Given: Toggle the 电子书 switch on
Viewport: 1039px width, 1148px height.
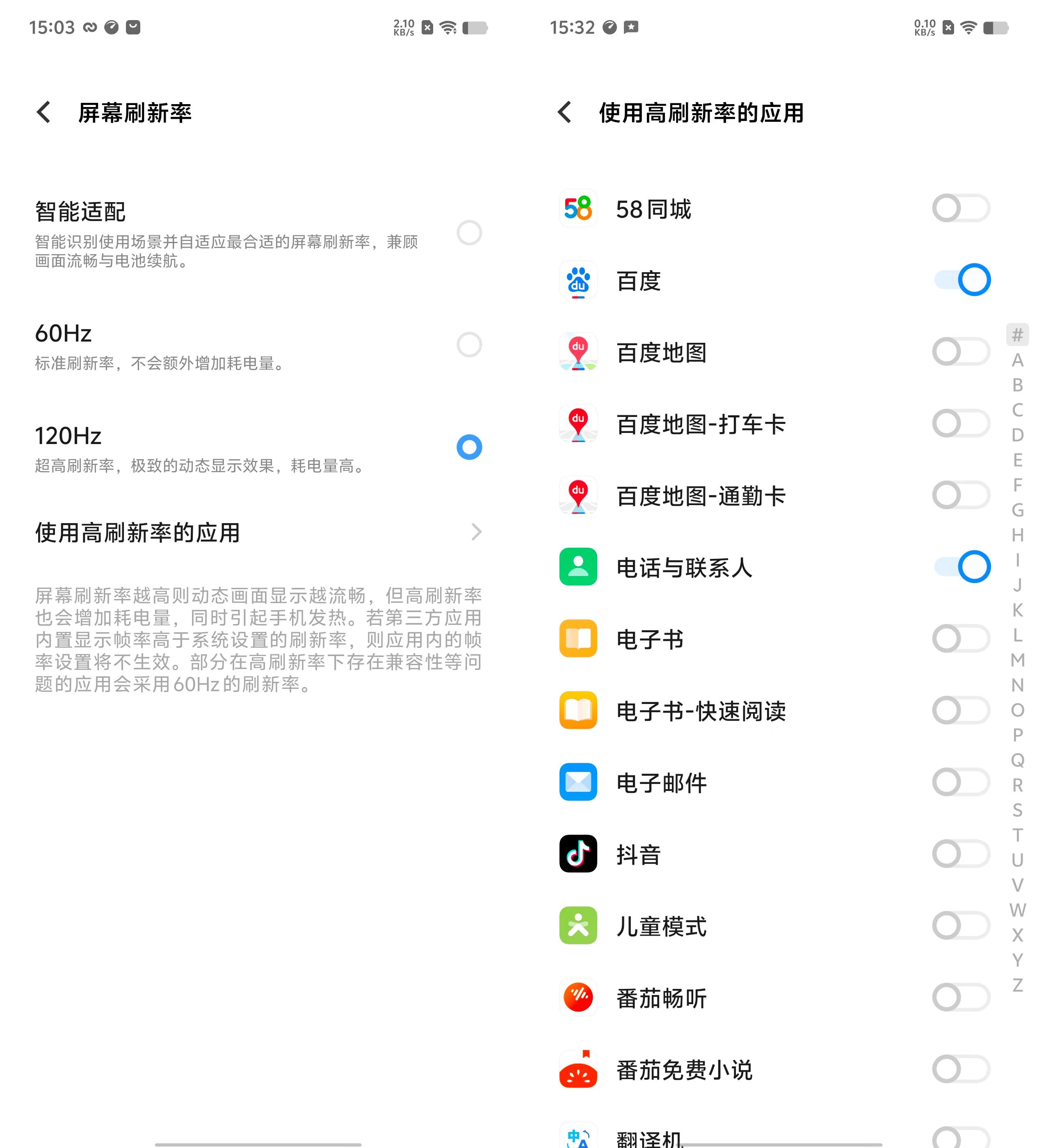Looking at the screenshot, I should point(960,639).
